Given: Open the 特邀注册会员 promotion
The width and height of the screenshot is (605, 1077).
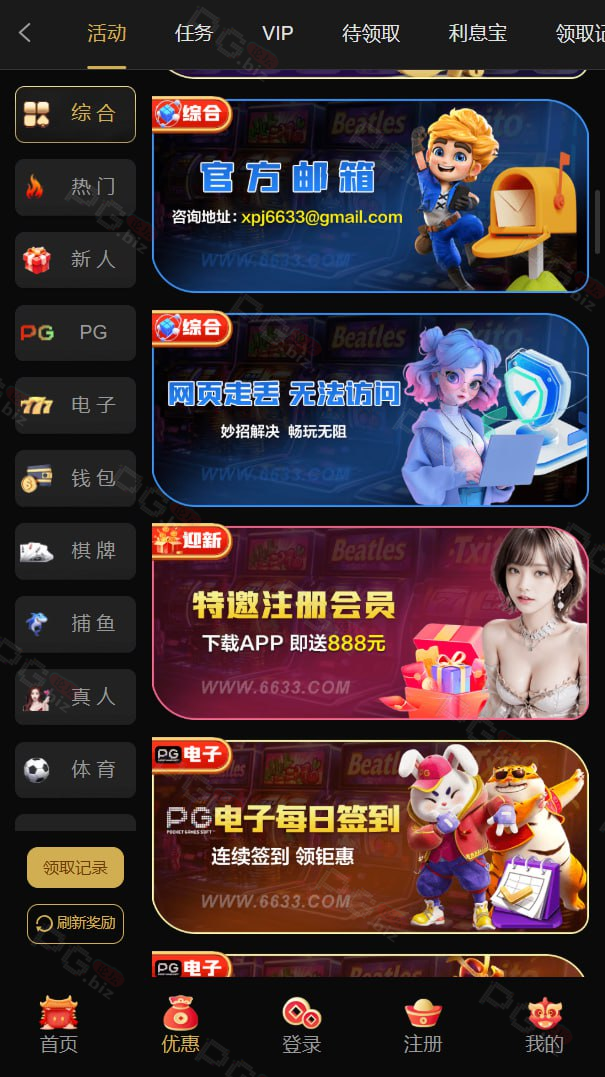Looking at the screenshot, I should click(370, 623).
